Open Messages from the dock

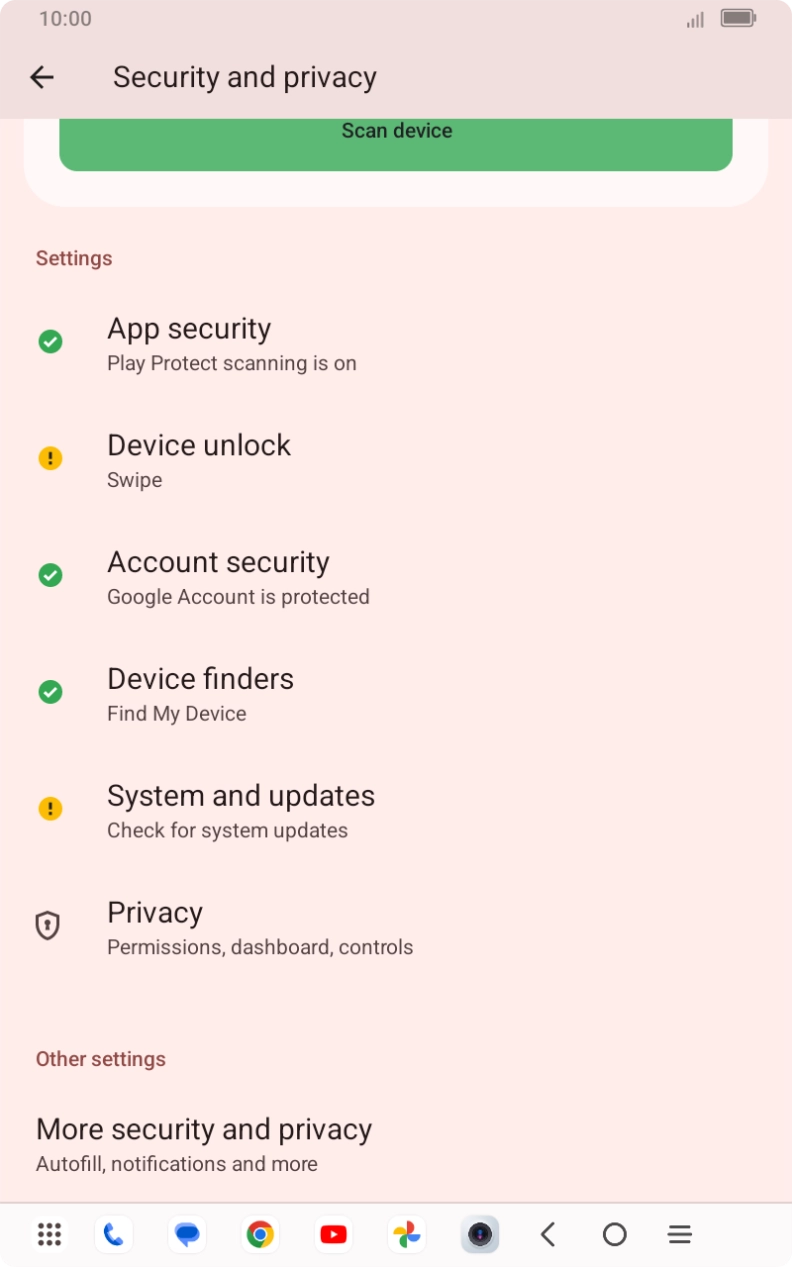tap(186, 1234)
